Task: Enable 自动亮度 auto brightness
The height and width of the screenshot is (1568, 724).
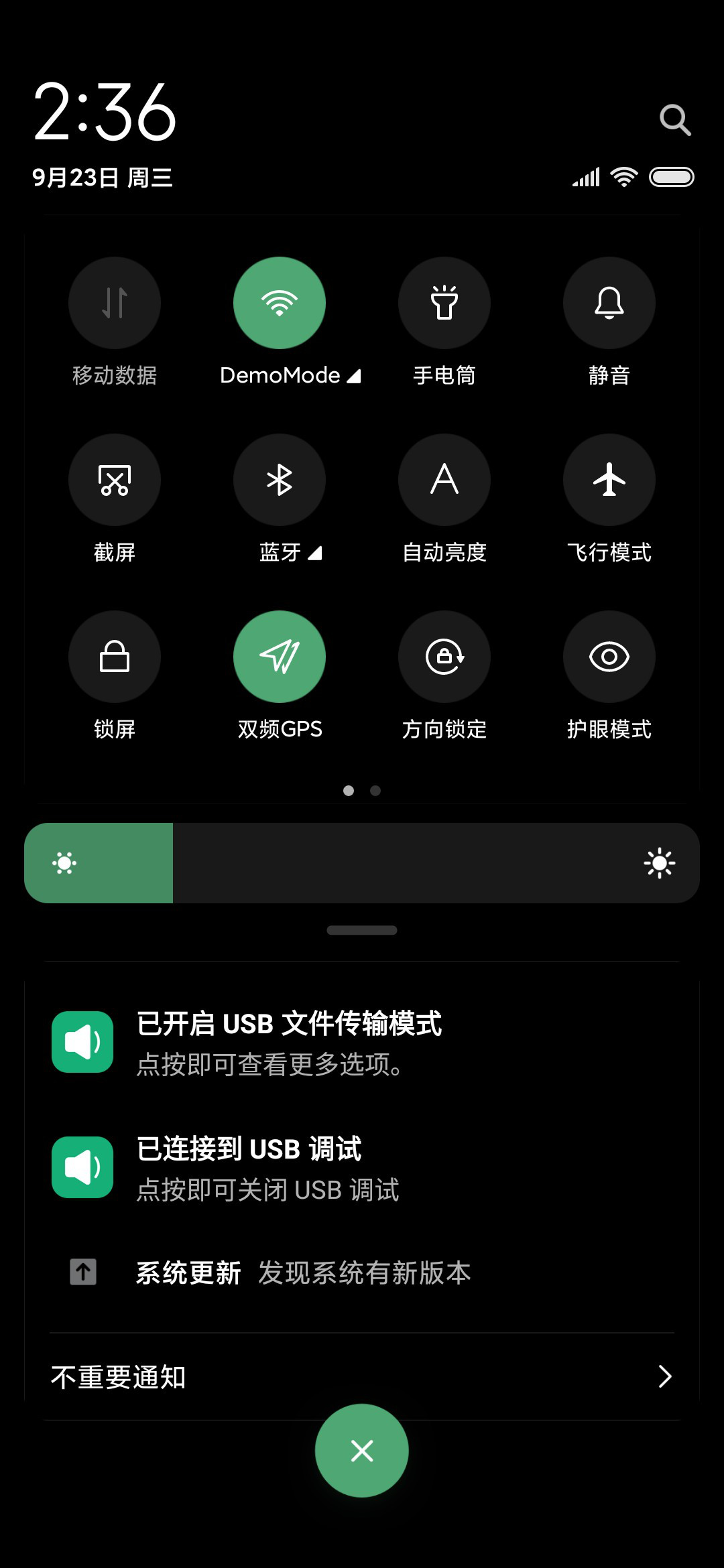Action: pos(444,480)
